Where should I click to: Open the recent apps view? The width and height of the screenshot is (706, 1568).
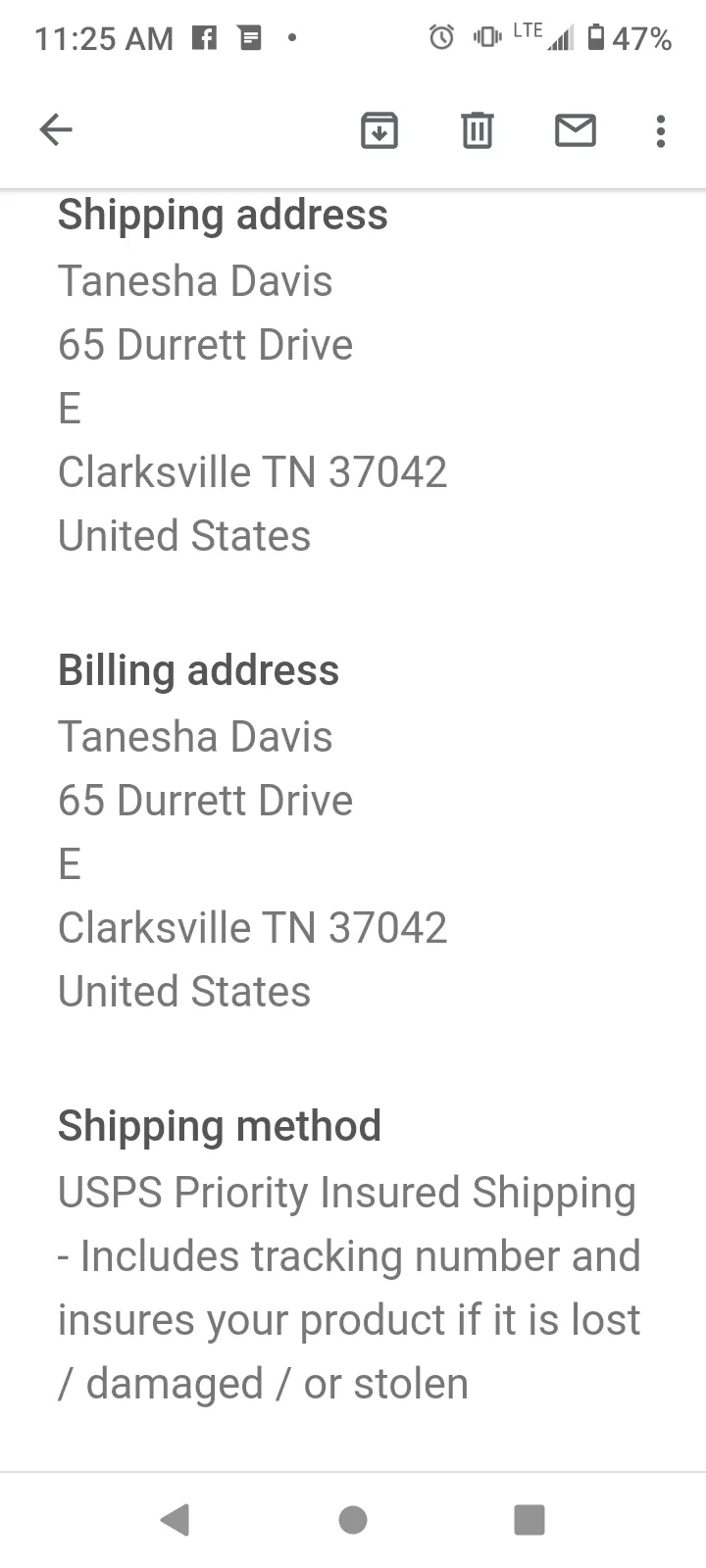point(529,1519)
